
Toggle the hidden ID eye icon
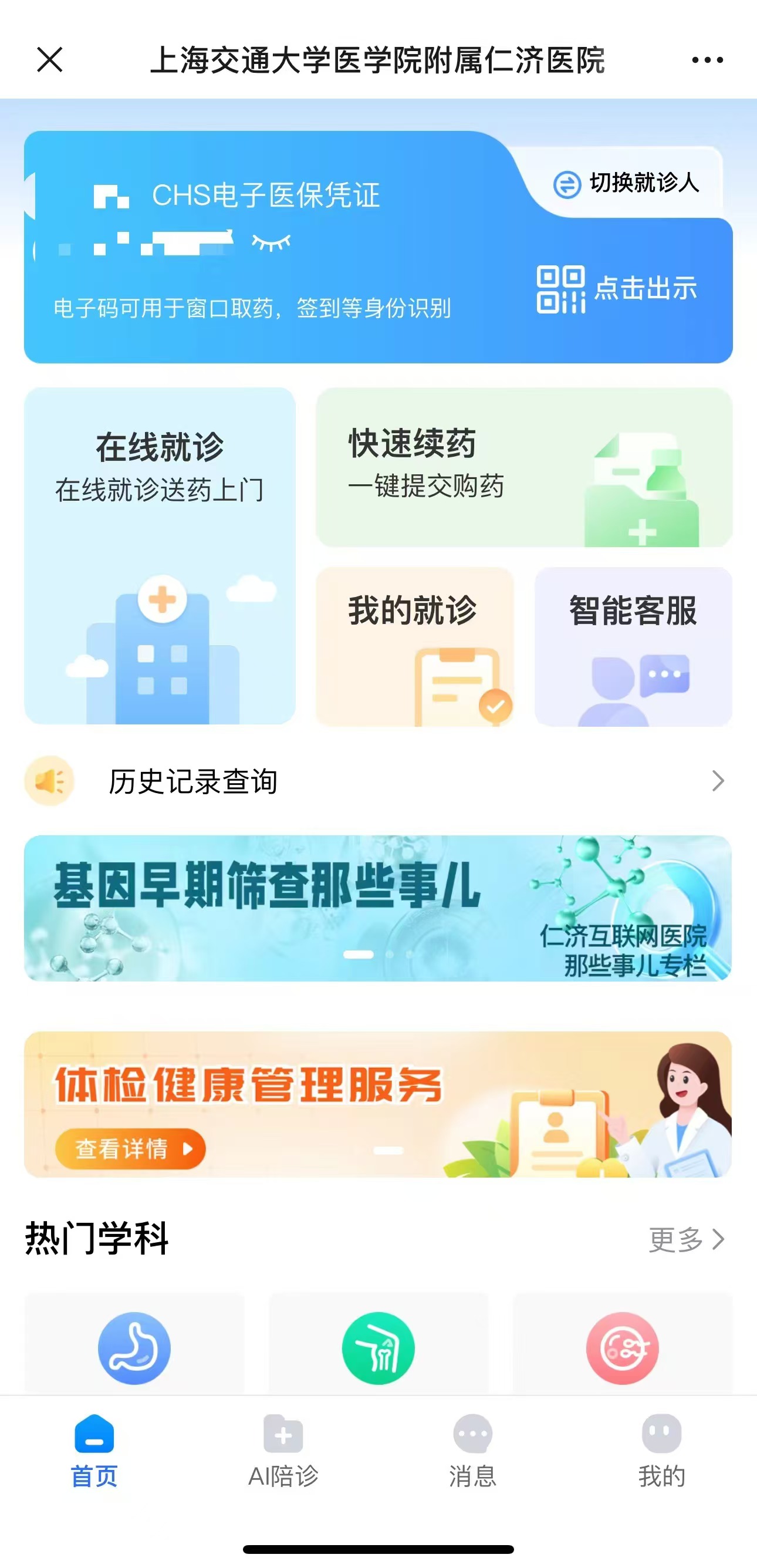tap(271, 243)
